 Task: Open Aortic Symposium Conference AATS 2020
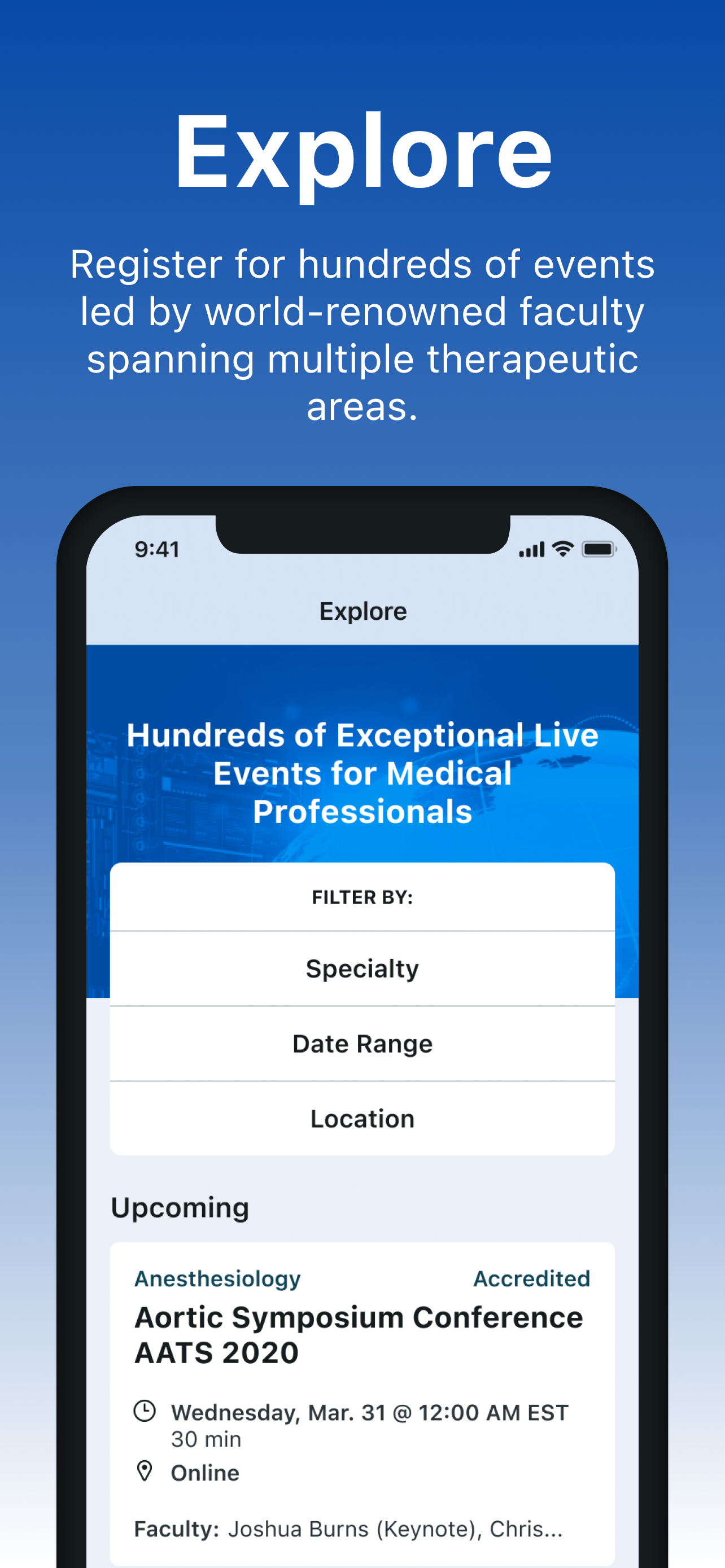point(358,1335)
